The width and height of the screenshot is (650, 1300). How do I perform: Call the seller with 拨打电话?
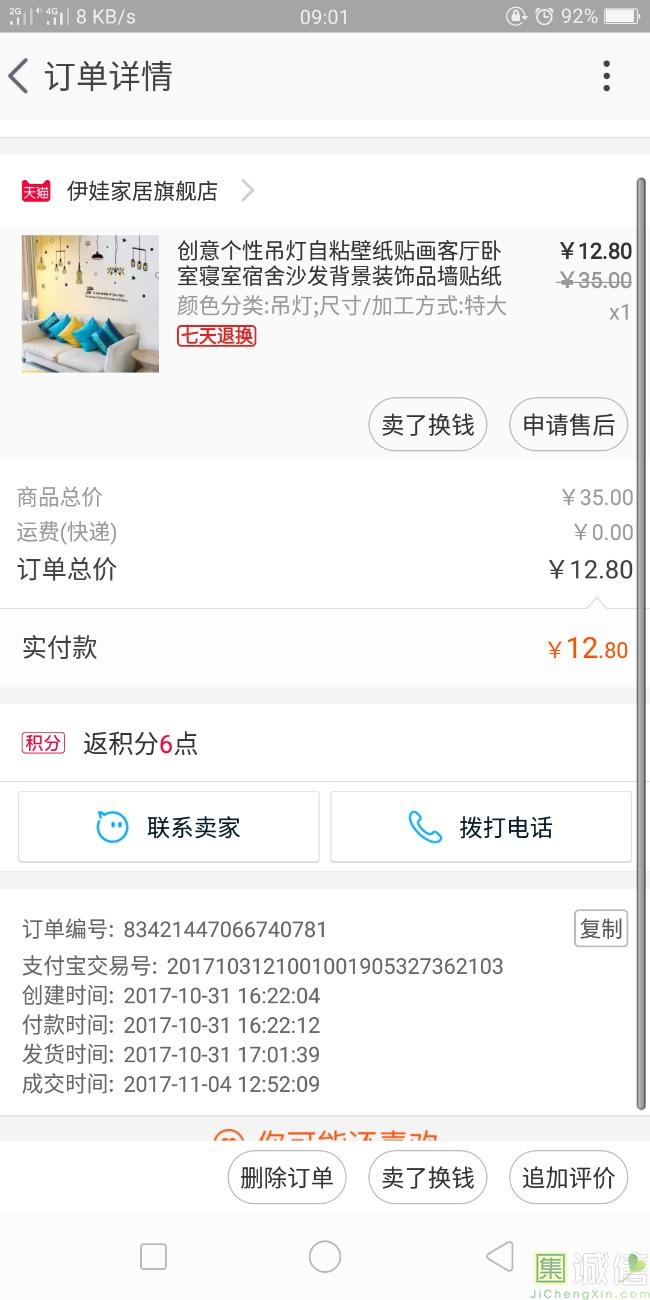click(481, 827)
